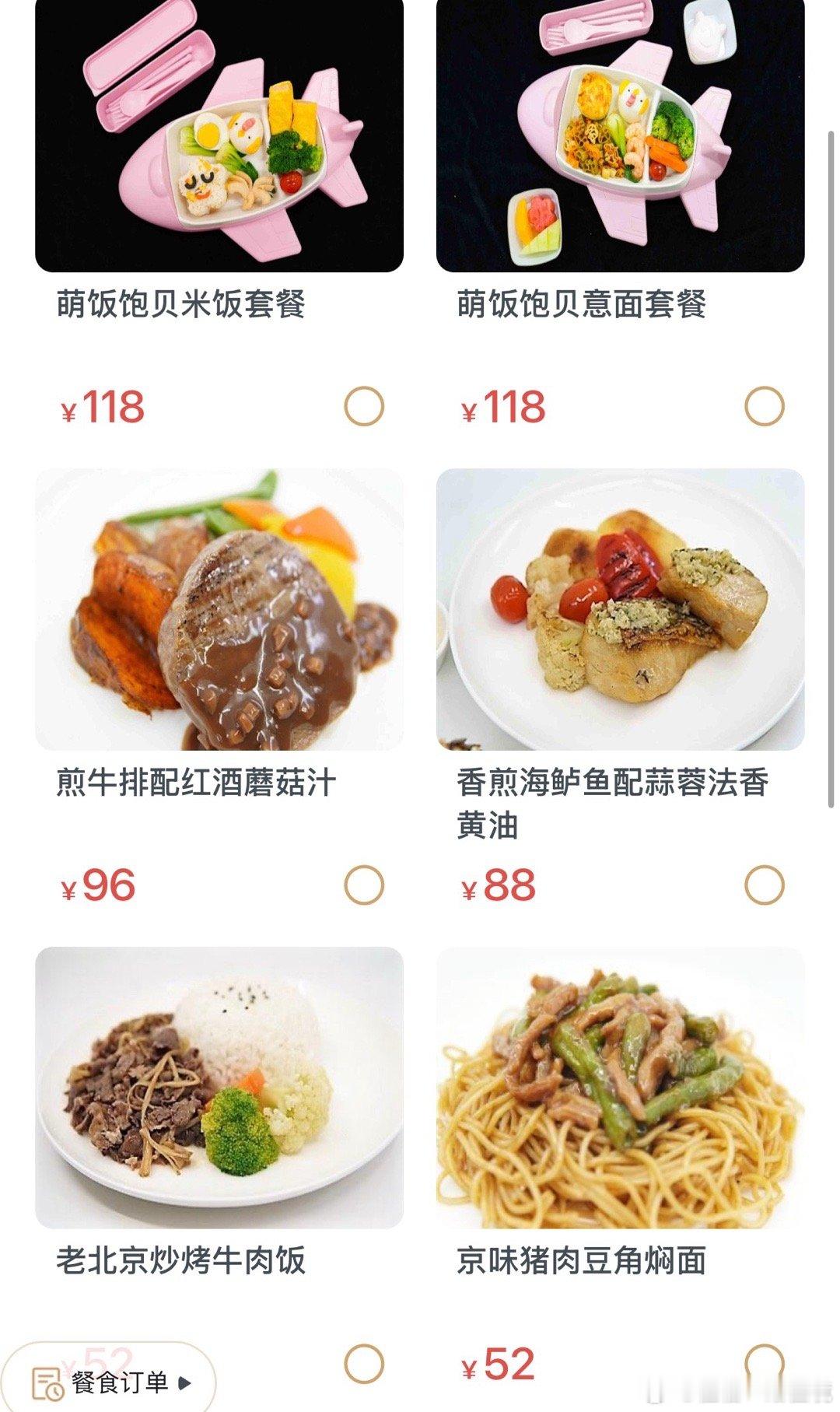This screenshot has height=1412, width=840.
Task: Choose 香煎海鲈鱼配蒜蓉法香黄油 option
Action: coord(765,885)
